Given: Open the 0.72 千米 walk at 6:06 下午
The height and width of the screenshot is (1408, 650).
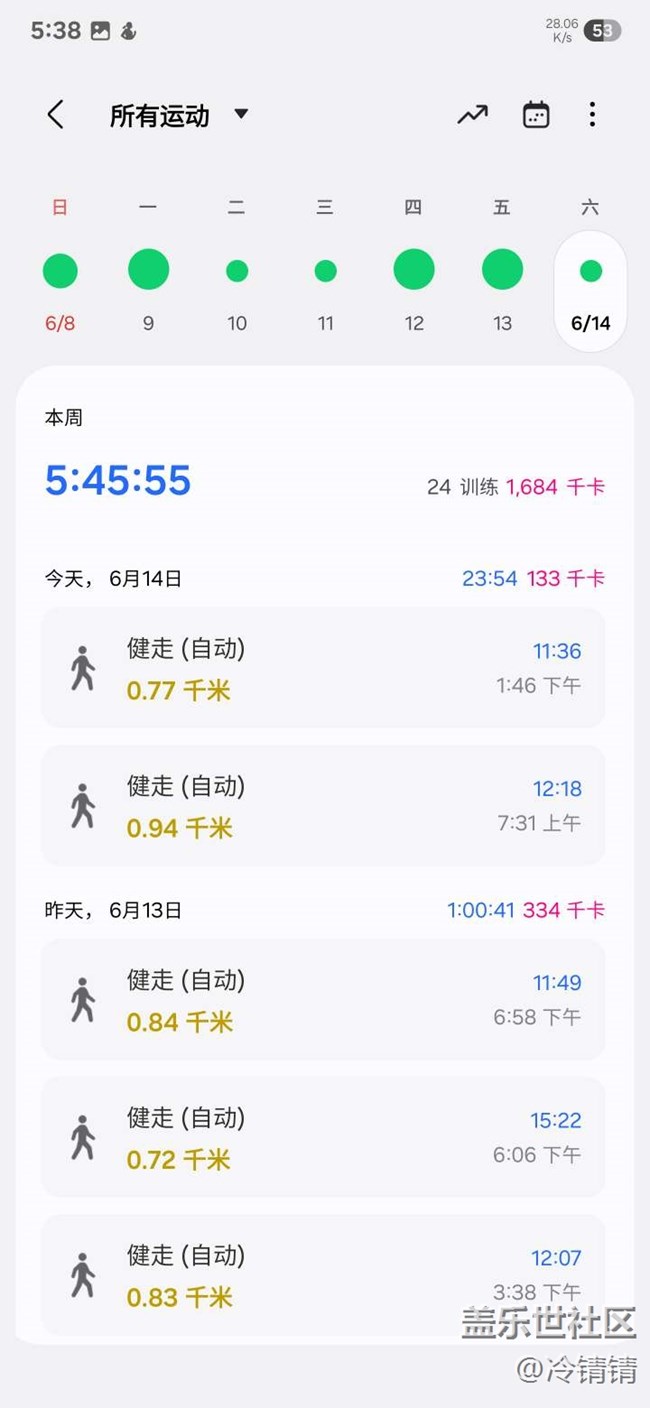Looking at the screenshot, I should point(323,1137).
